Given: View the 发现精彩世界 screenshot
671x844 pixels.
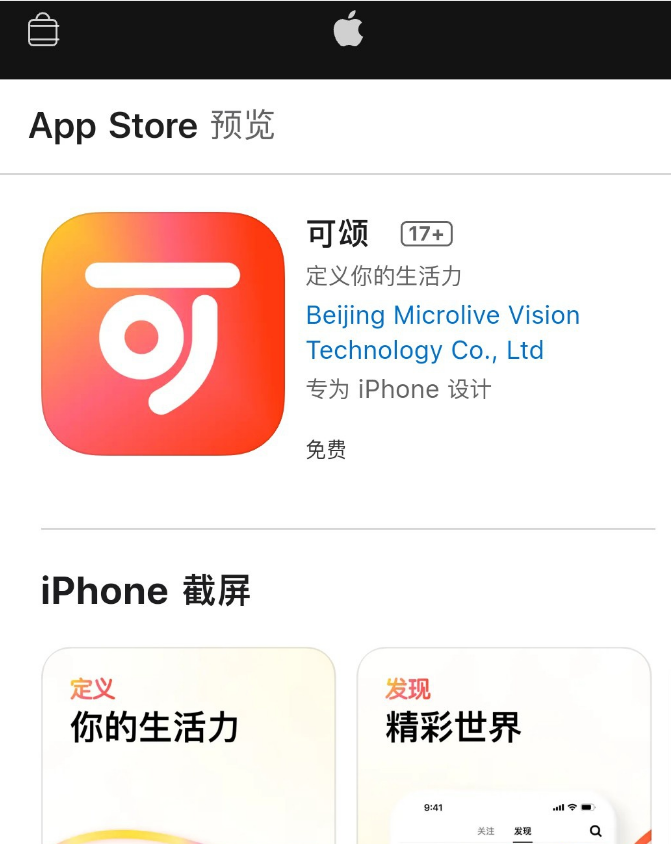Looking at the screenshot, I should [x=504, y=745].
